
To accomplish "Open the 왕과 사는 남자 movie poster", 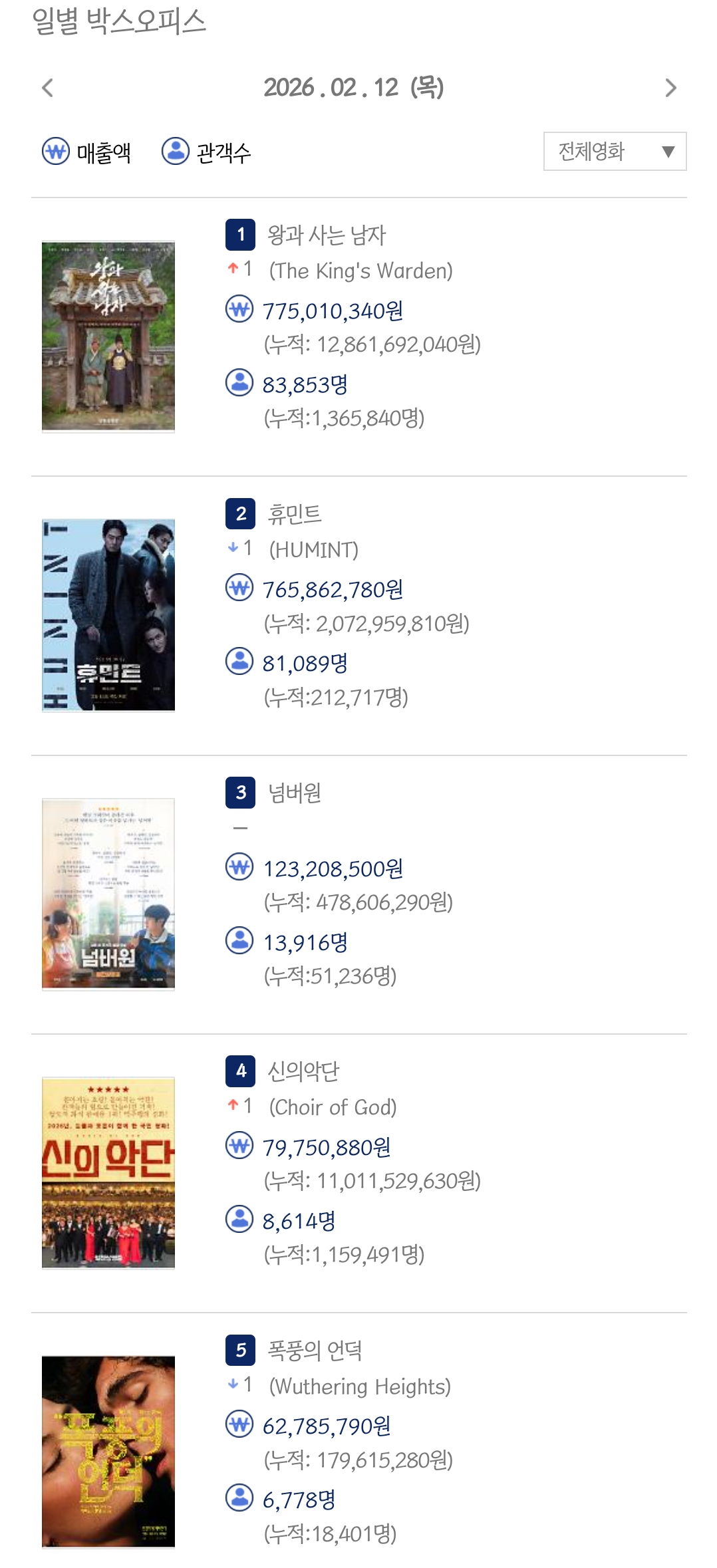I will coord(108,336).
